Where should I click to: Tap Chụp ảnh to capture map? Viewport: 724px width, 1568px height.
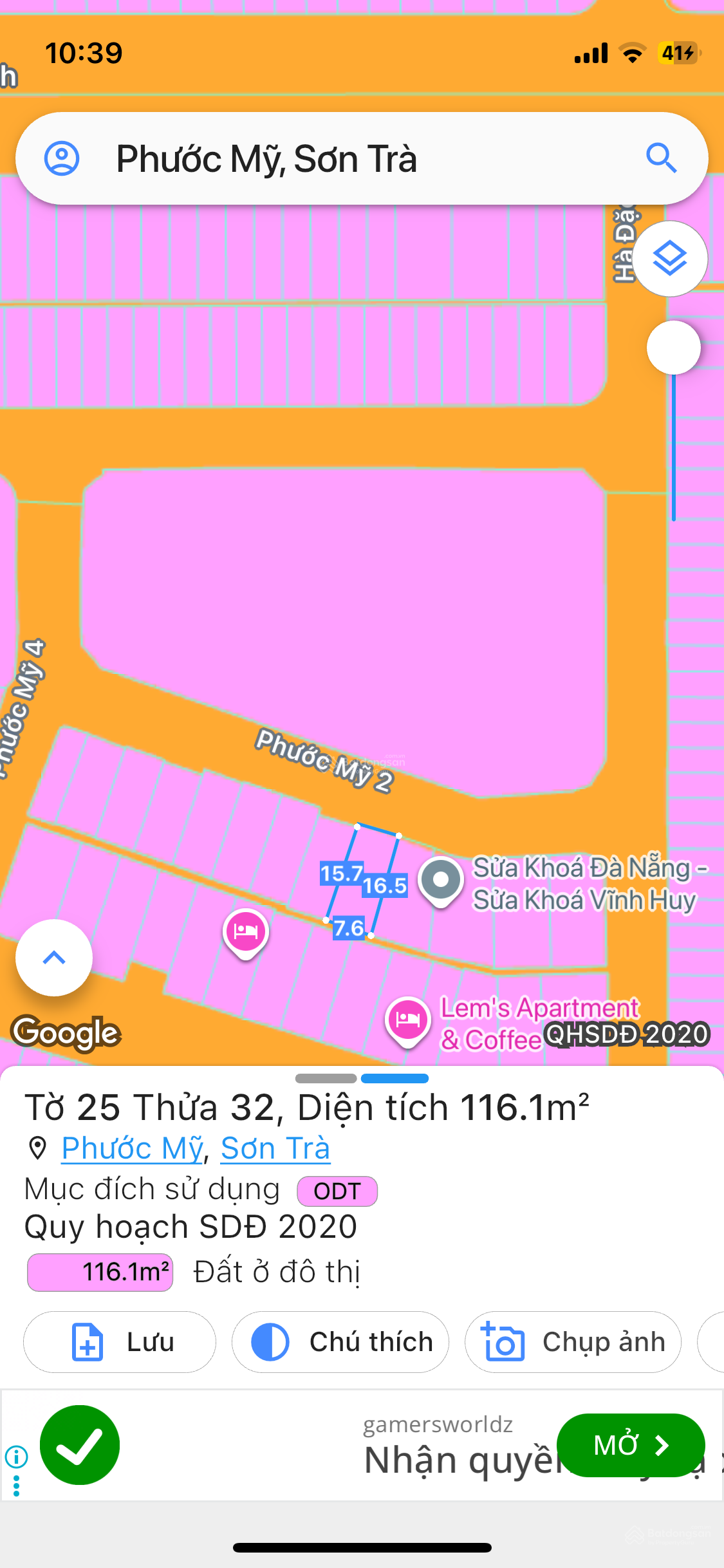(x=573, y=1342)
